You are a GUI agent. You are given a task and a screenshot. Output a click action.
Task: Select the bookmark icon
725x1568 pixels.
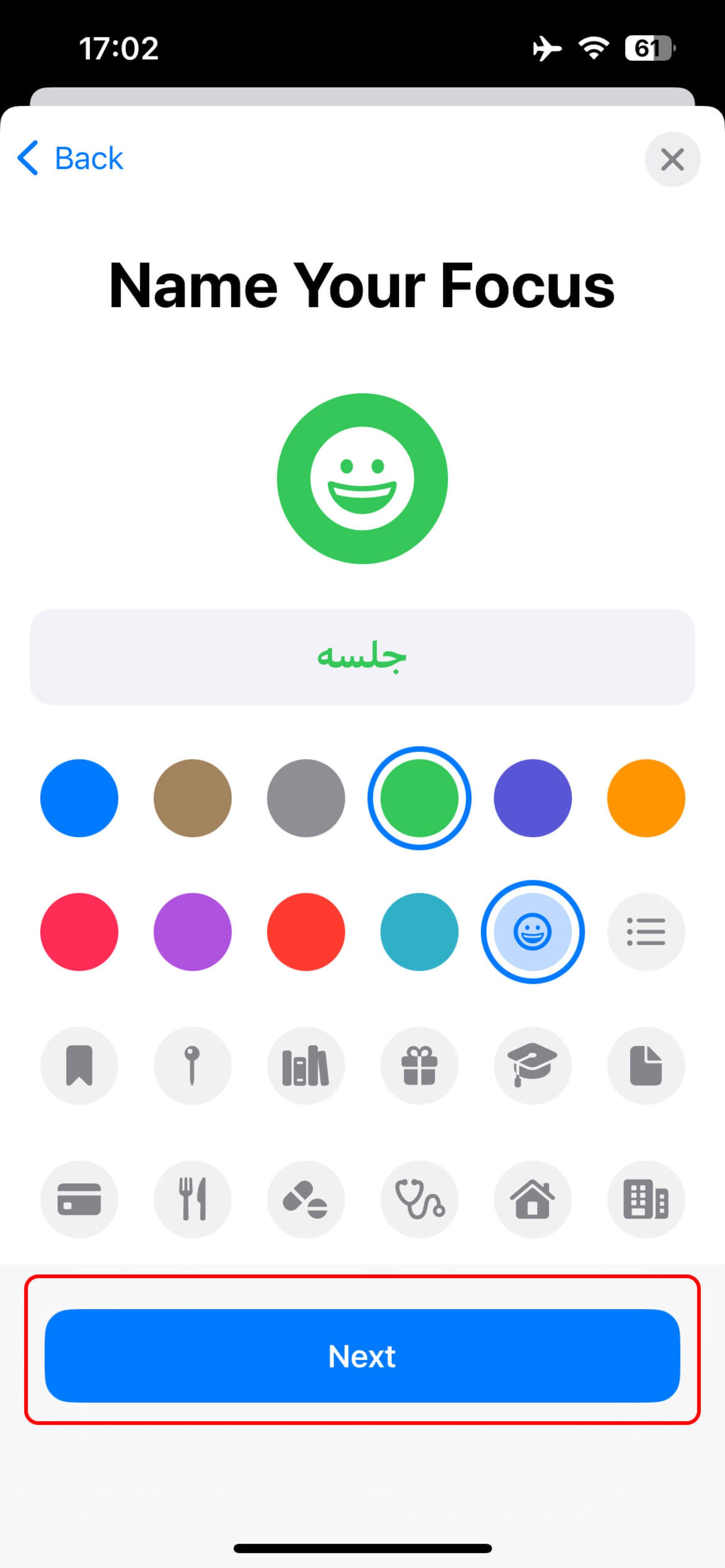(x=79, y=1066)
